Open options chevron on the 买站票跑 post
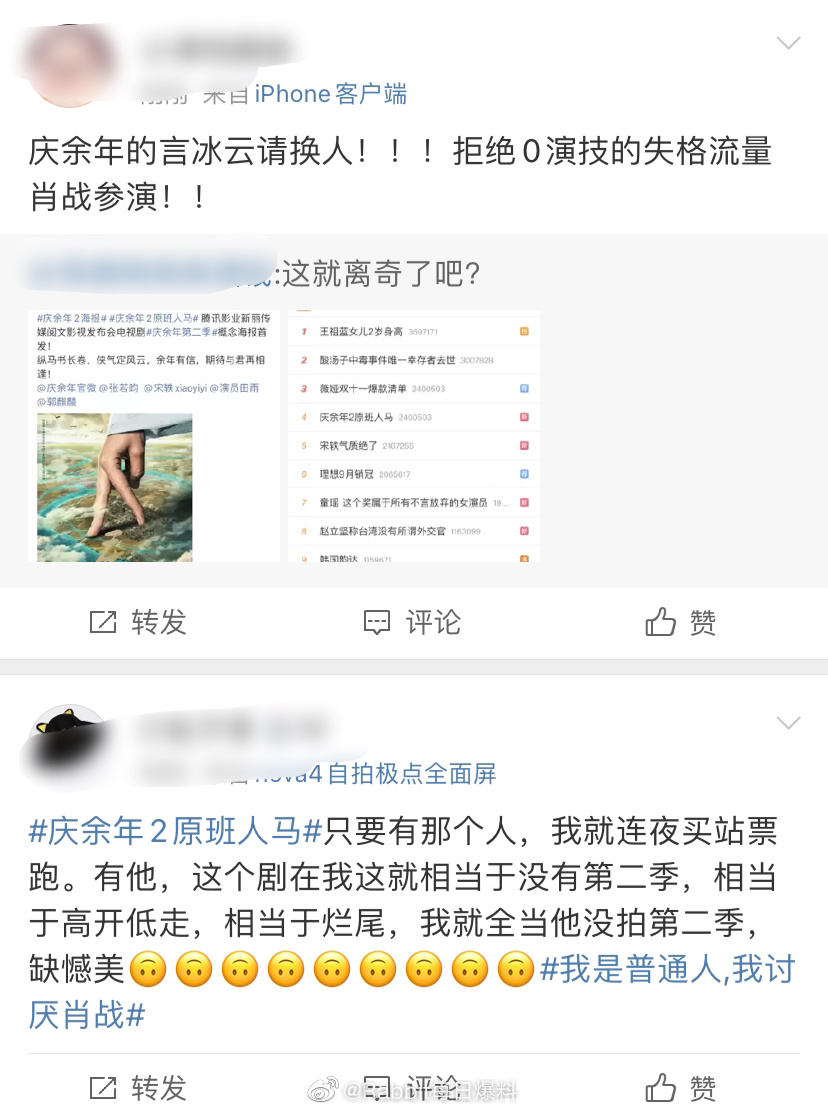The image size is (828, 1111). click(x=788, y=722)
